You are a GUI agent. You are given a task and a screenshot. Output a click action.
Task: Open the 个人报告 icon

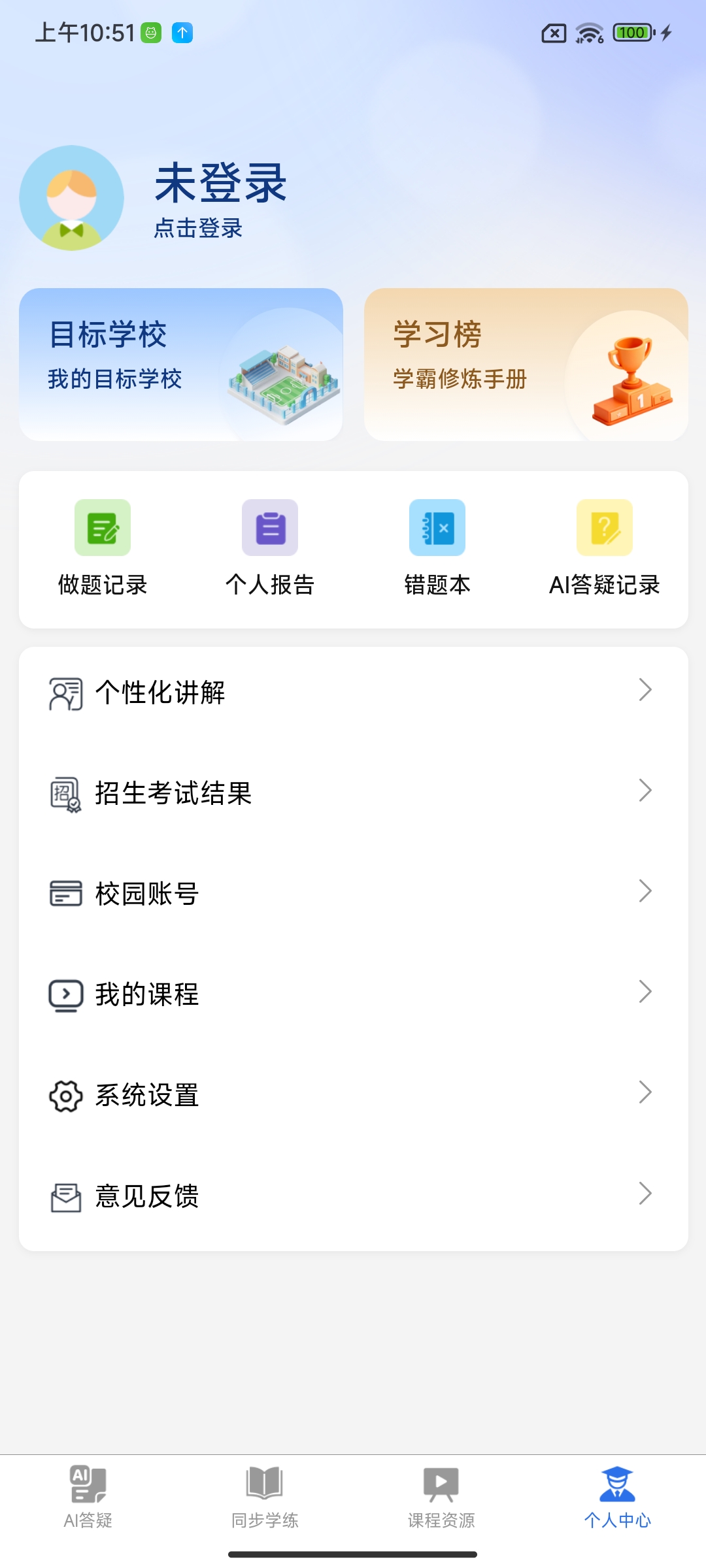click(269, 527)
